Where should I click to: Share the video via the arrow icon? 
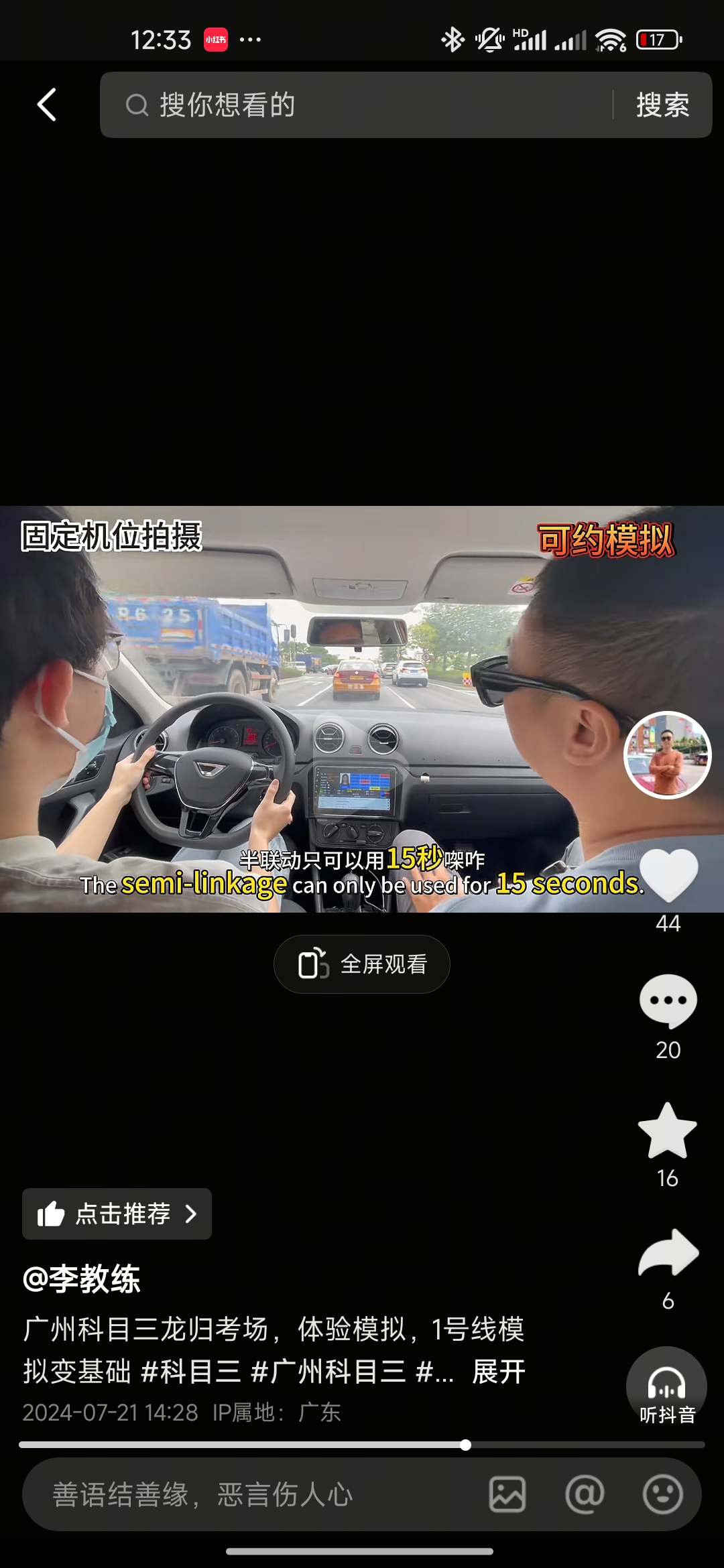[668, 1253]
